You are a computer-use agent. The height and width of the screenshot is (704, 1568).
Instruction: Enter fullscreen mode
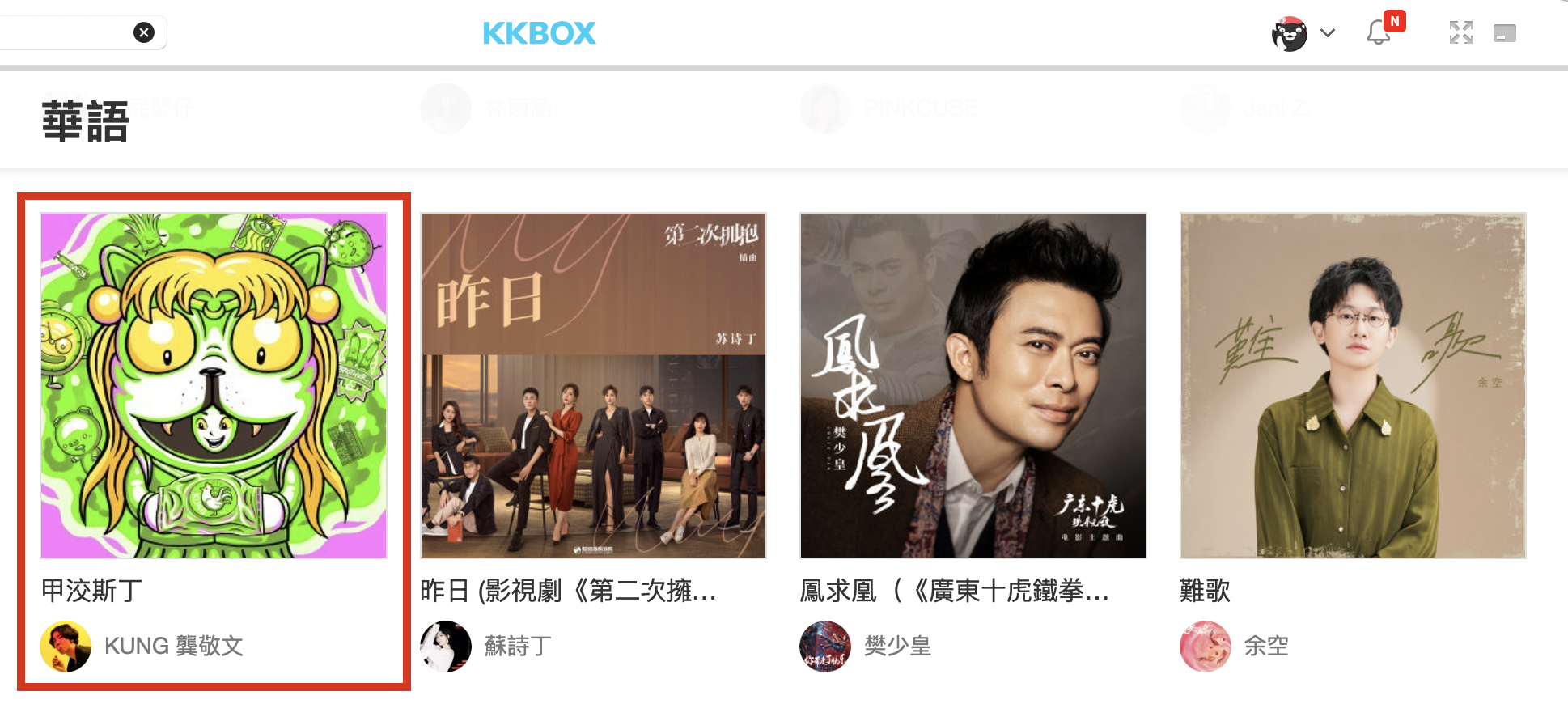click(x=1460, y=33)
